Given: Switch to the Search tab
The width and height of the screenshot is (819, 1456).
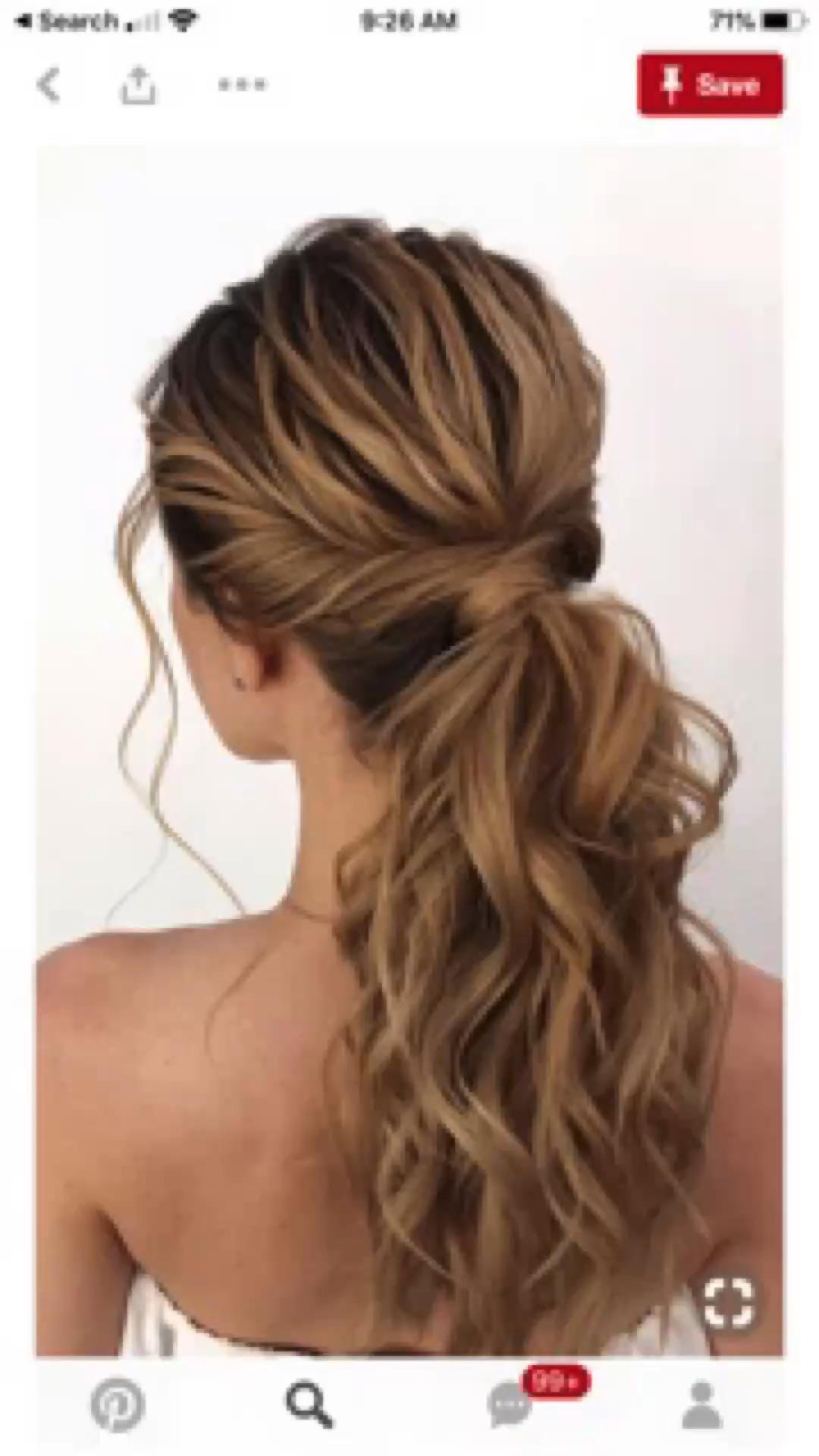Looking at the screenshot, I should tap(309, 1405).
